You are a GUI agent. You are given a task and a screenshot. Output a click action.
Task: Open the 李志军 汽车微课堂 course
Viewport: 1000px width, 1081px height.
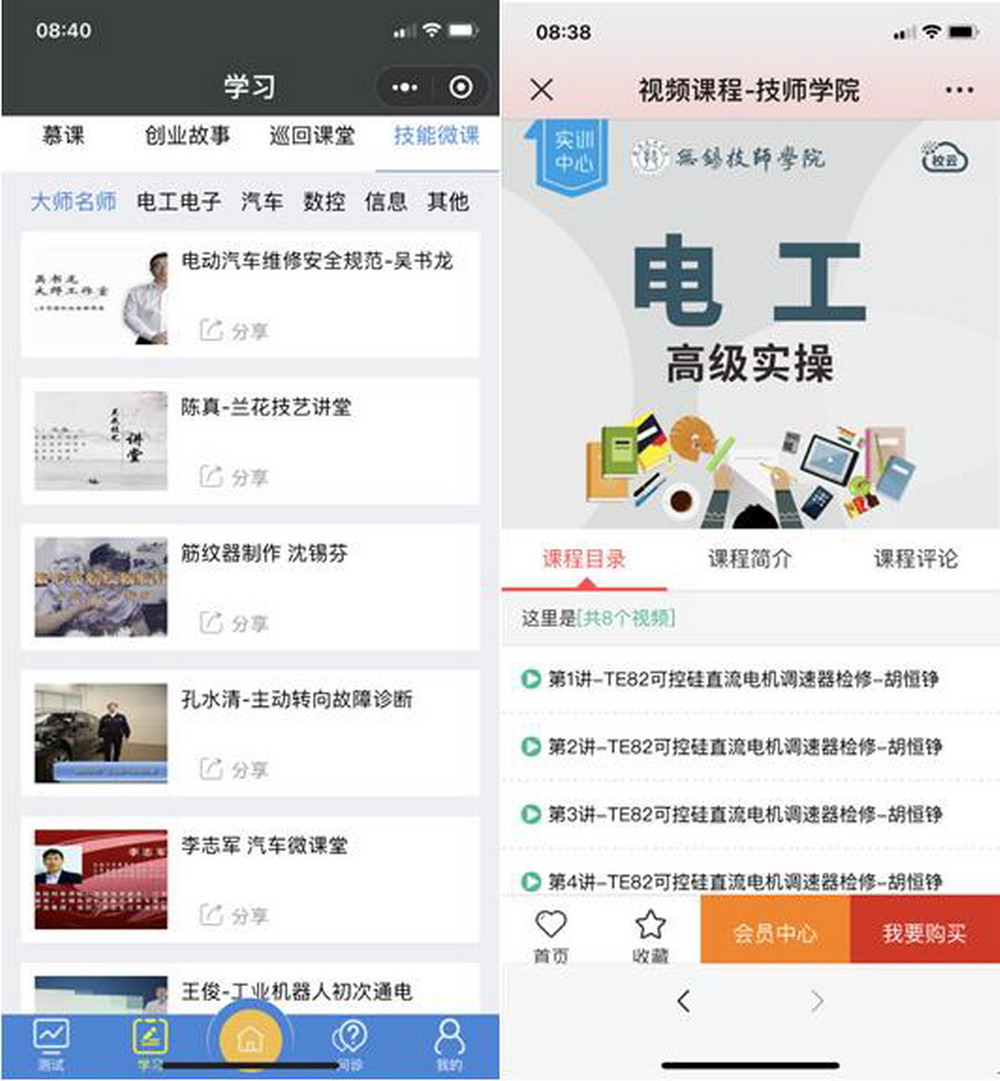click(x=264, y=845)
